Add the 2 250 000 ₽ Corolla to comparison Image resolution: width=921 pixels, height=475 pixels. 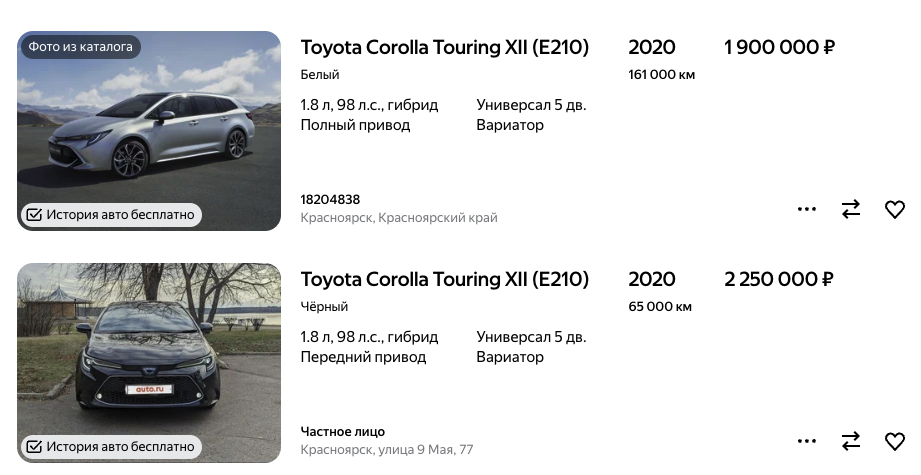(x=851, y=441)
